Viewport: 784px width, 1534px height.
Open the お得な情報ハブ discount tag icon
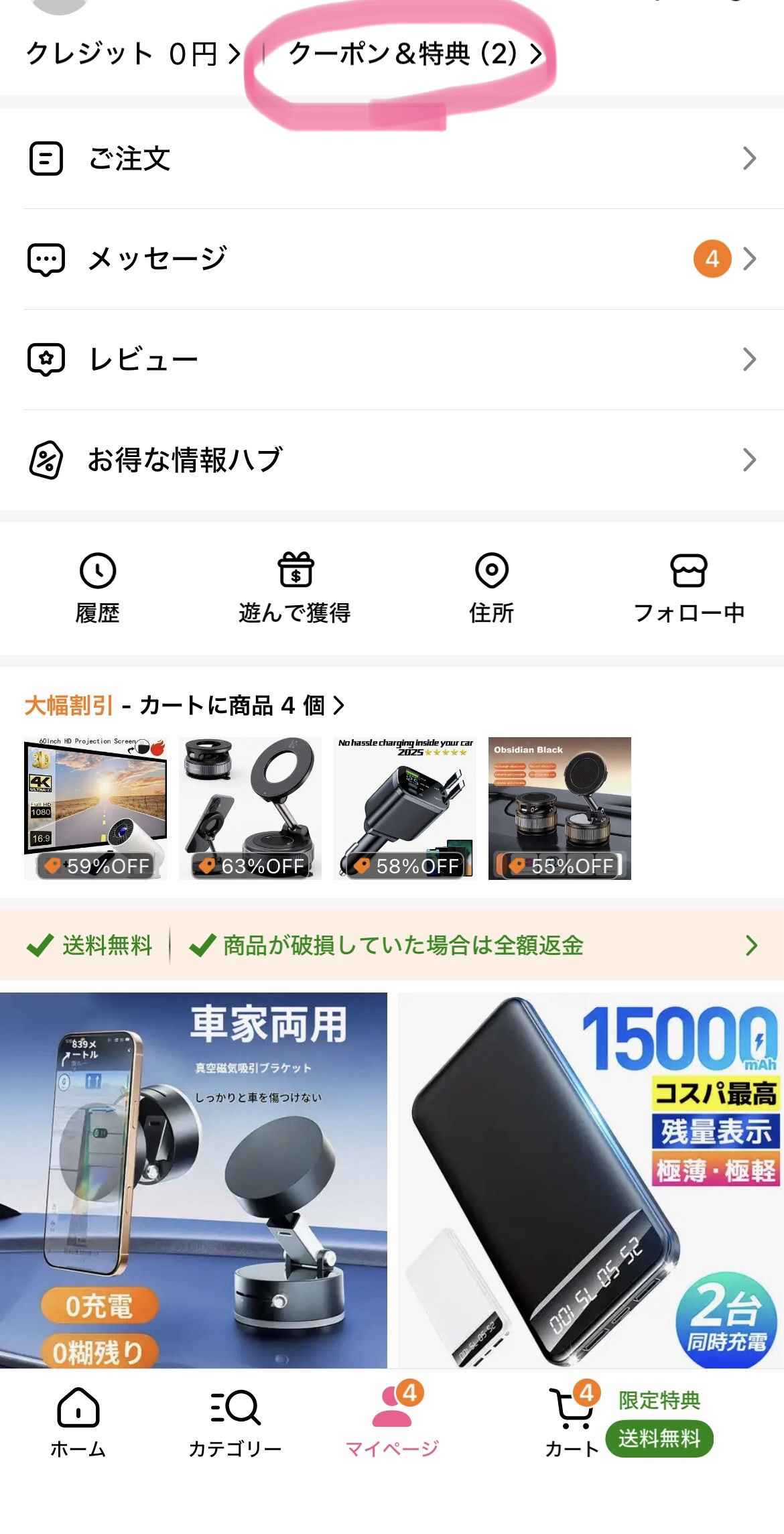[45, 459]
